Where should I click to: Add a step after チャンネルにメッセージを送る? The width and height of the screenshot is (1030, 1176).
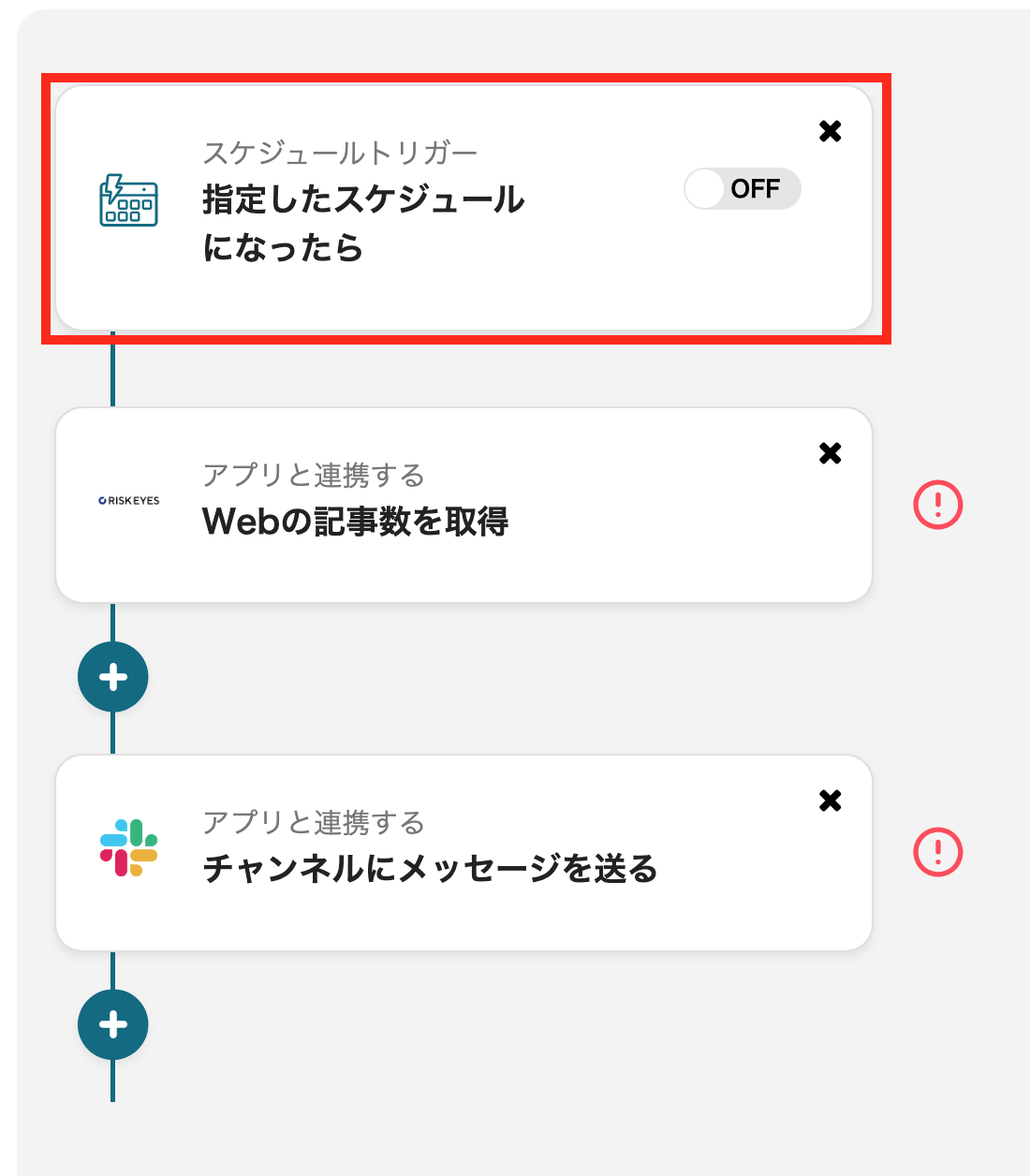[x=113, y=1024]
